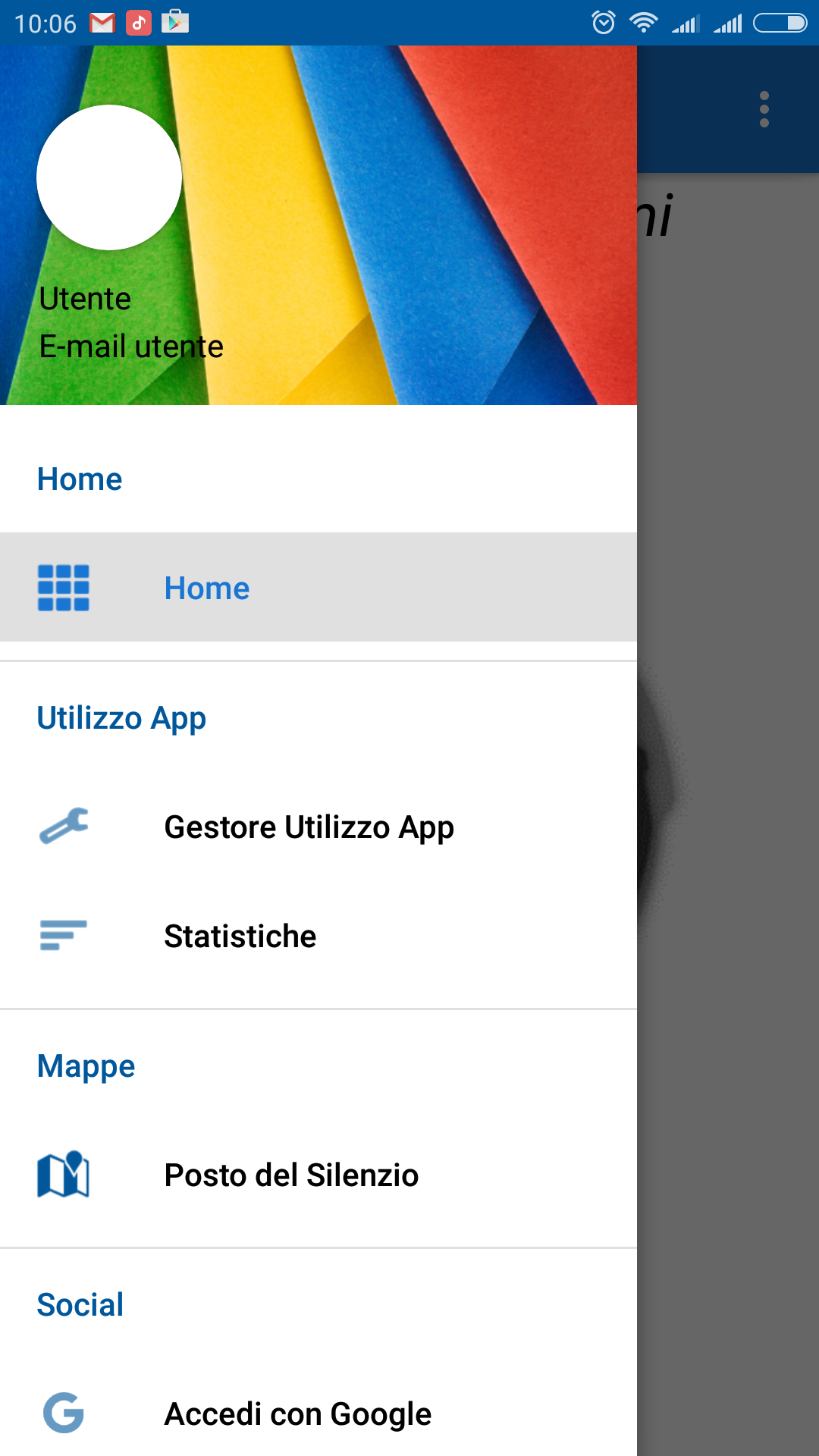This screenshot has height=1456, width=819.
Task: Open Gestore Utilizzo App
Action: [318, 827]
